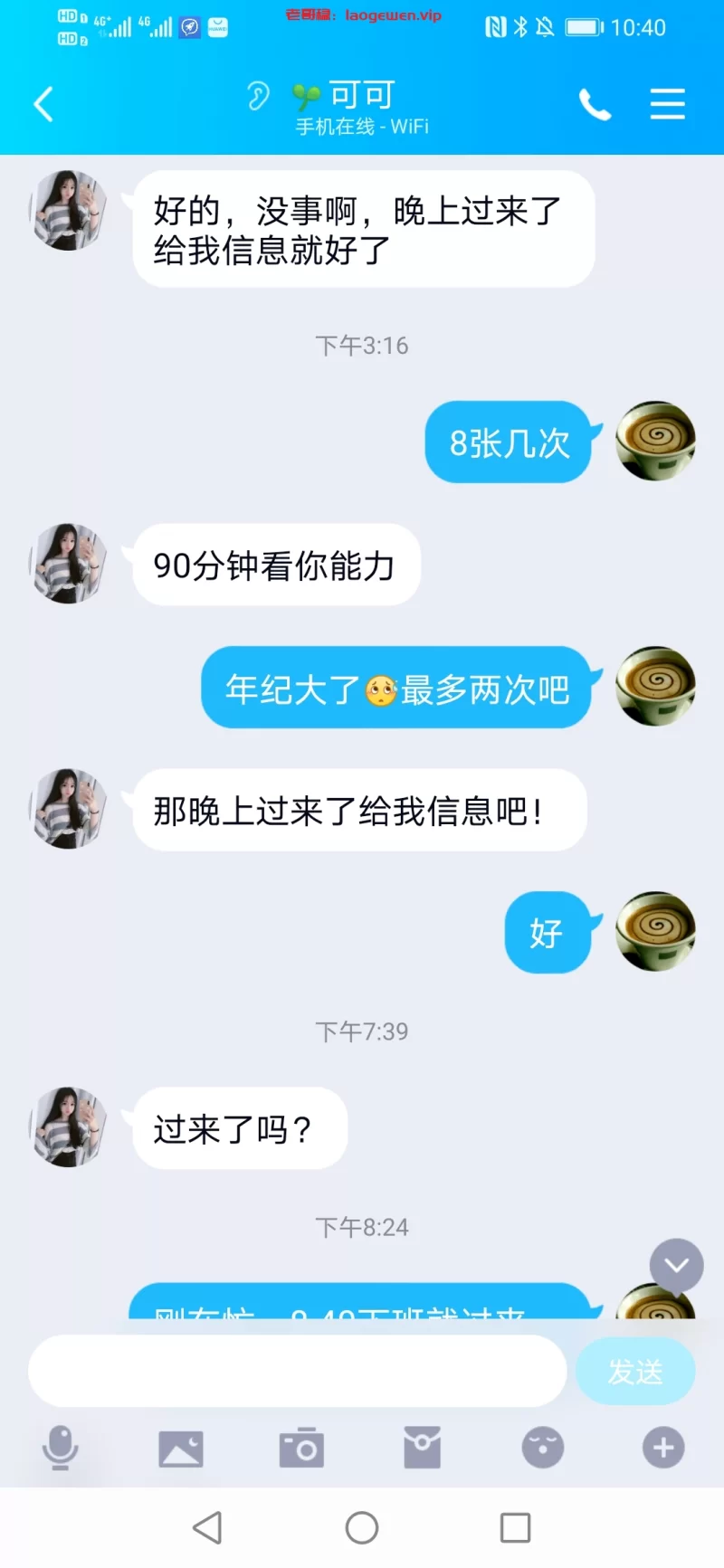Tap the earpiece mode icon beside 可可
Screen dimensions: 724x1568
pyautogui.click(x=258, y=95)
